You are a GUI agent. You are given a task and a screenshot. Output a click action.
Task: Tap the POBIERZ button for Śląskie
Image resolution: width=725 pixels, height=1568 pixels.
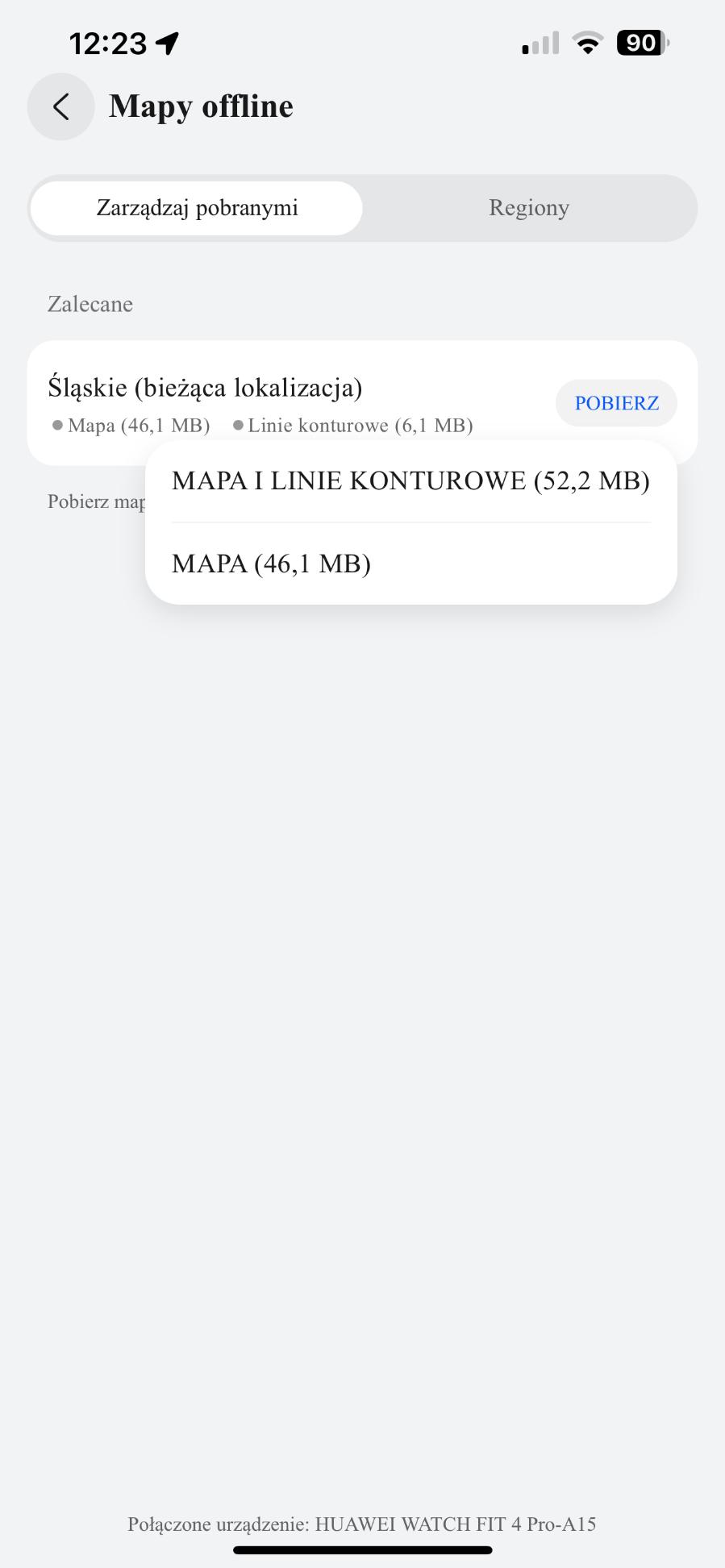click(x=616, y=403)
